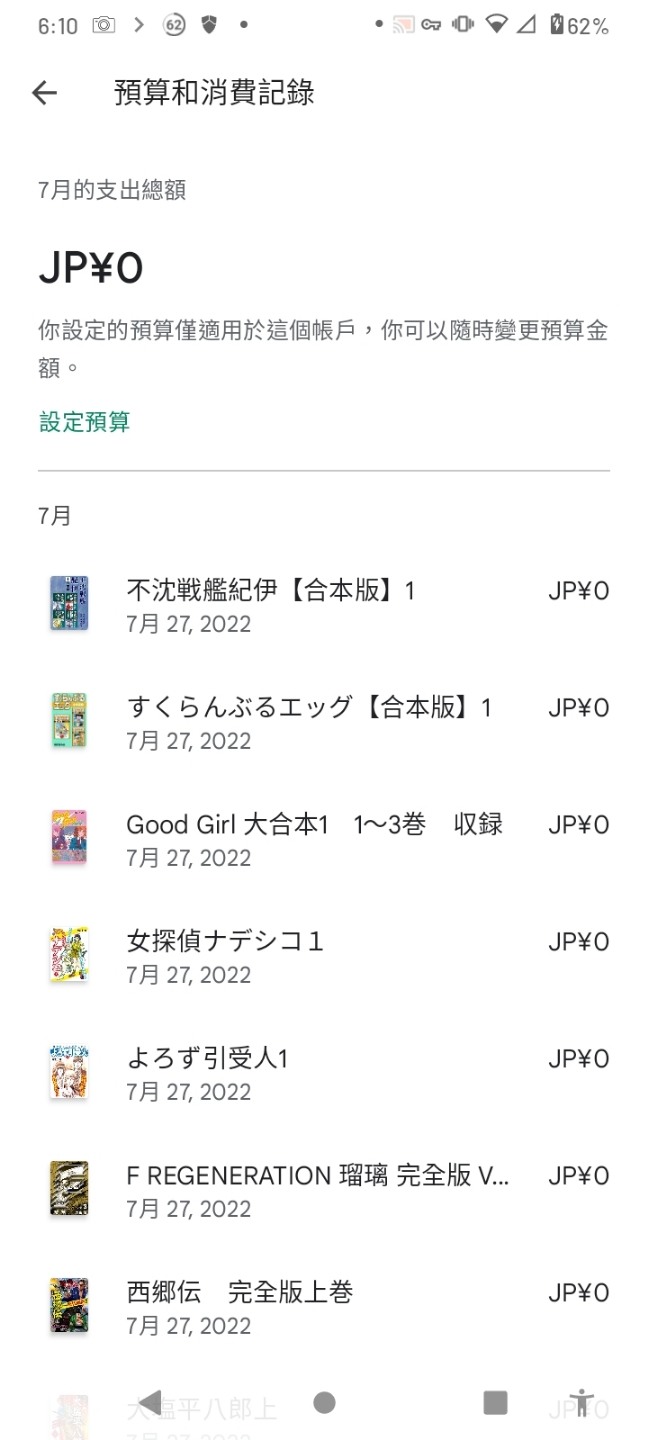View よろず引受人1 purchase details
648x1440 pixels.
point(324,1074)
